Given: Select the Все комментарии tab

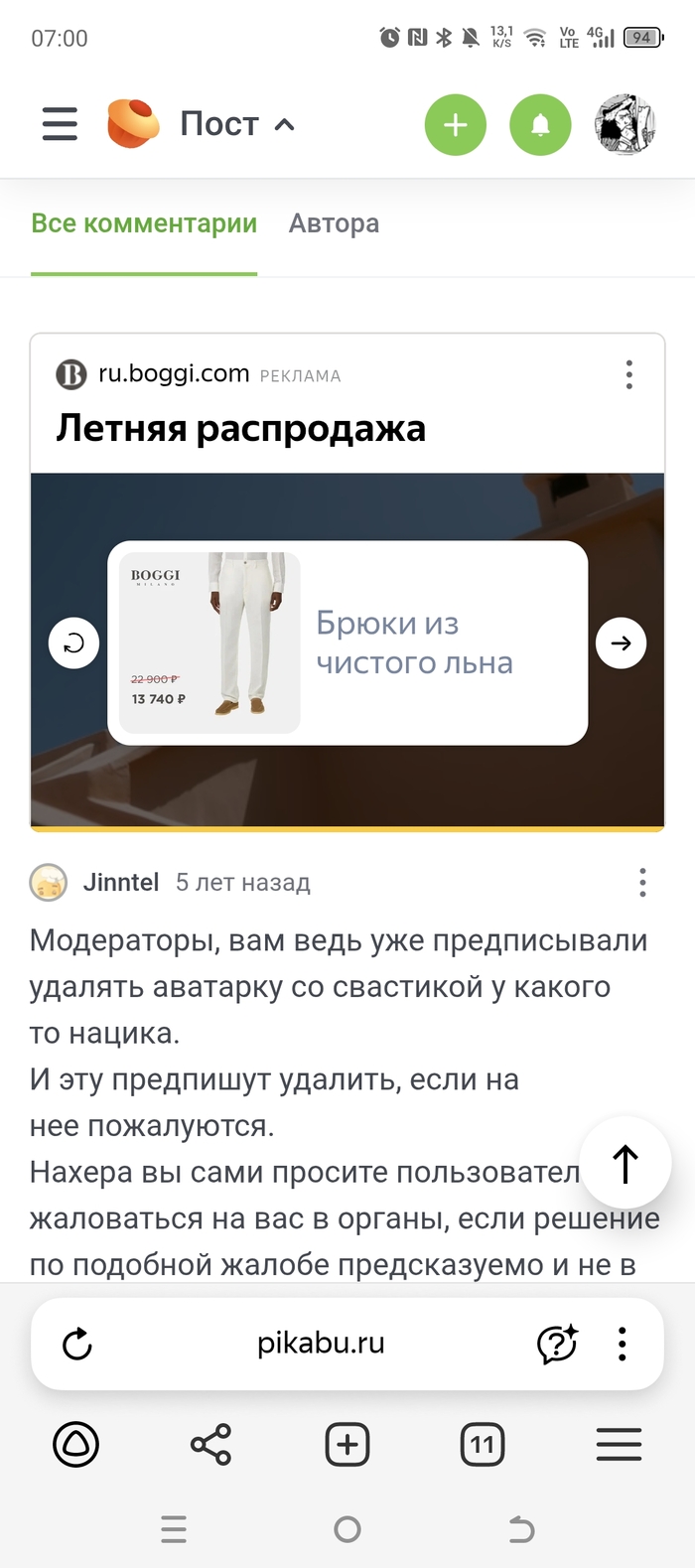Looking at the screenshot, I should coord(144,224).
